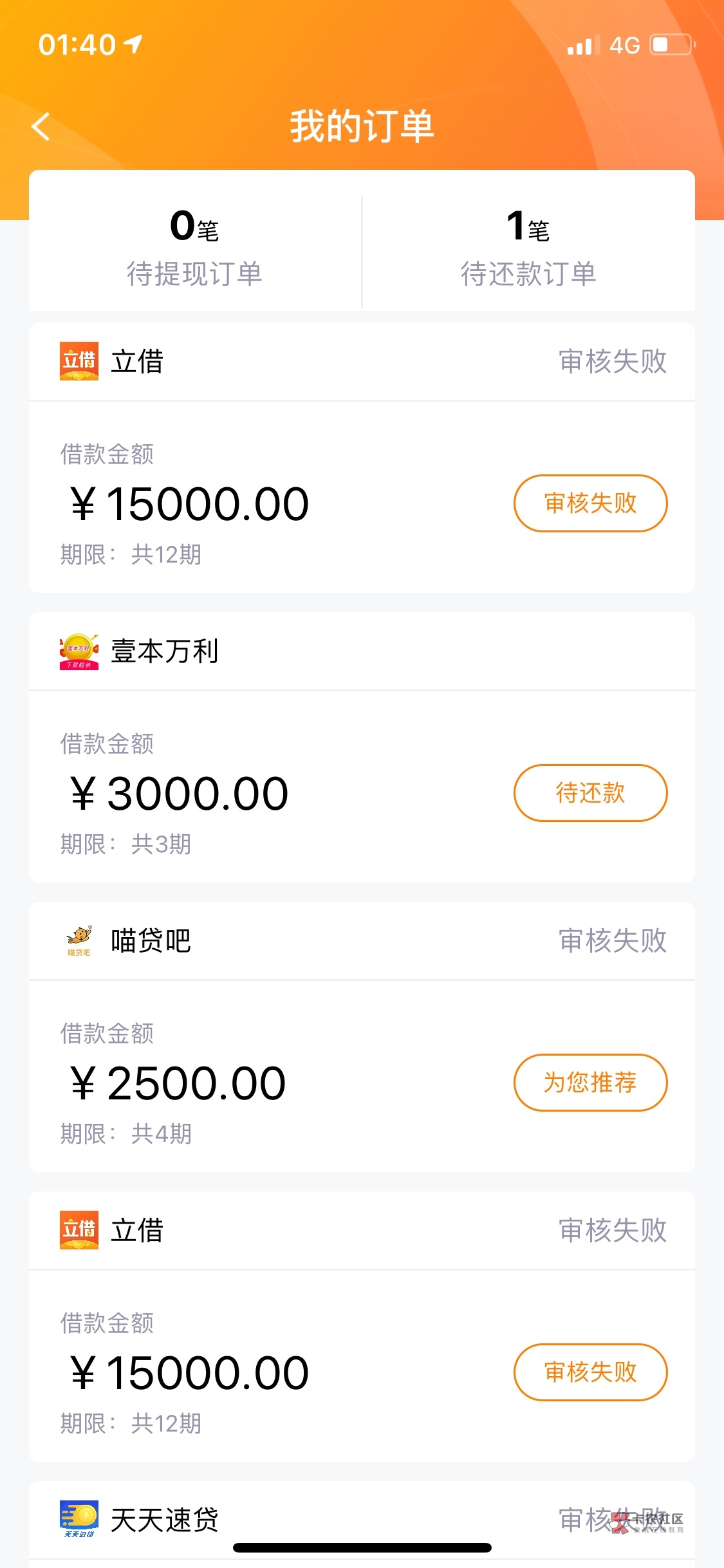View the 待还款订单 count section
The height and width of the screenshot is (1568, 724).
point(528,248)
